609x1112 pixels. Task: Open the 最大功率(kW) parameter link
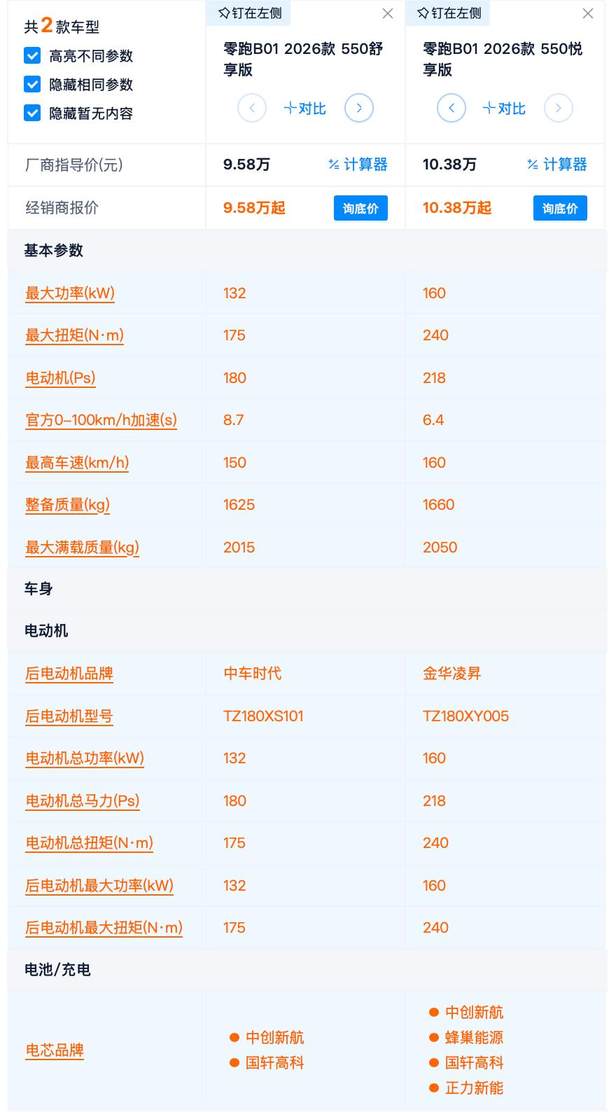[x=70, y=293]
